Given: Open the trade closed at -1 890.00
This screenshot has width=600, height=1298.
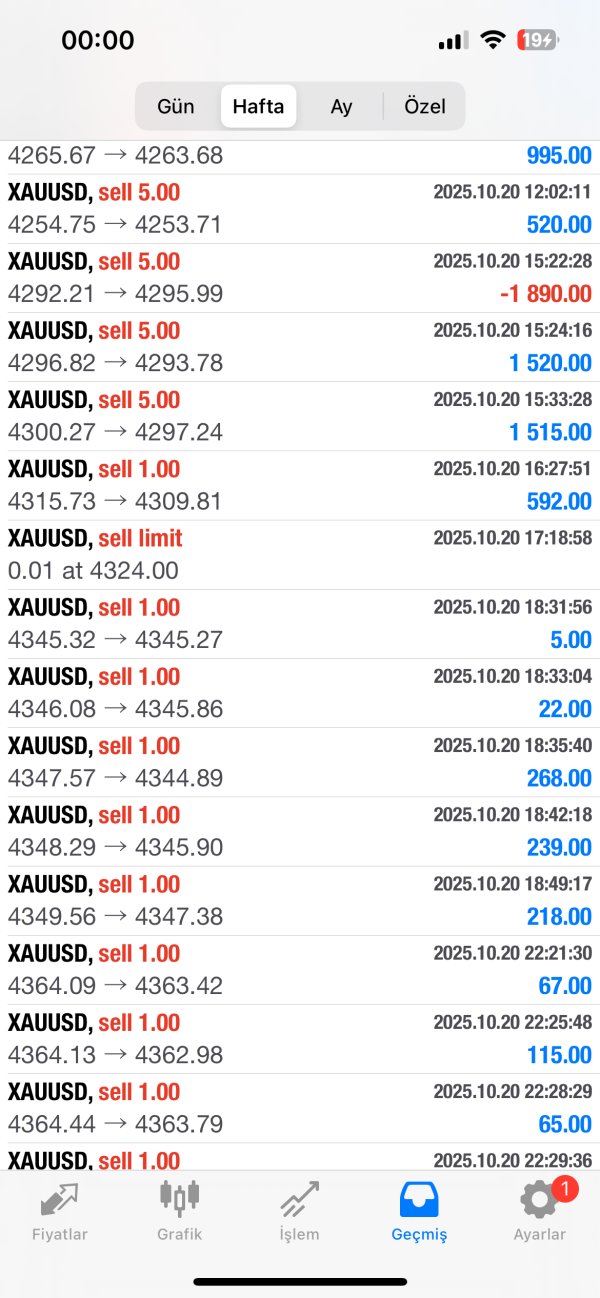Looking at the screenshot, I should pos(300,278).
